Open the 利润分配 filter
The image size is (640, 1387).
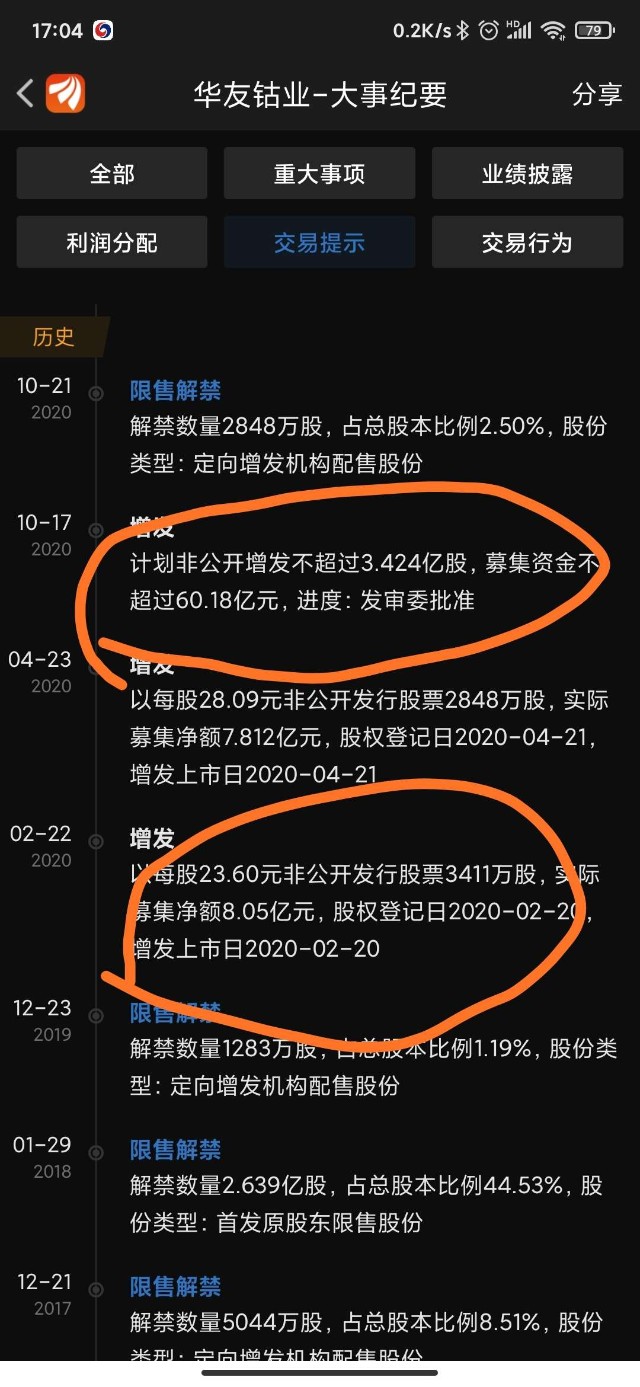coord(112,242)
